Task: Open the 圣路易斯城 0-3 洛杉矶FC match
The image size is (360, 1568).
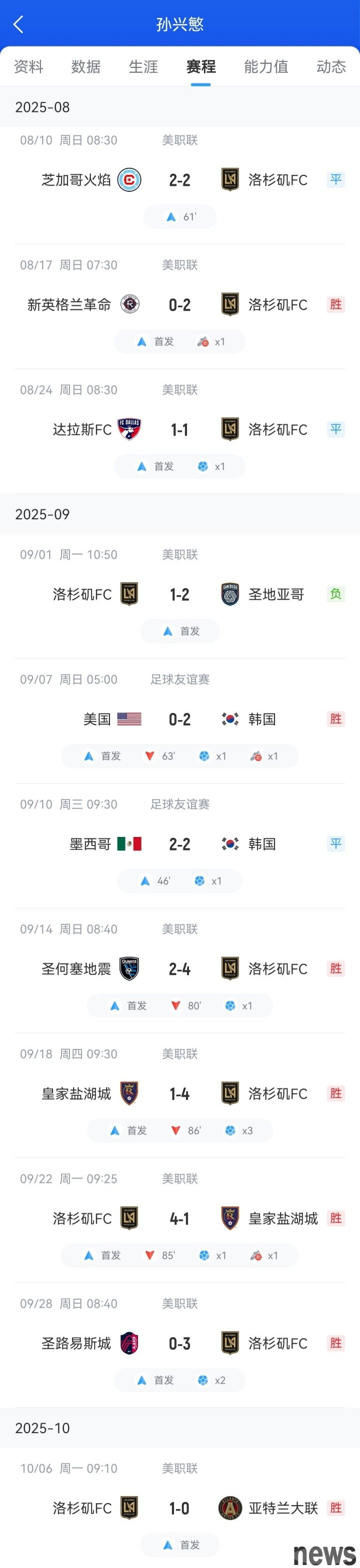Action: [179, 1343]
